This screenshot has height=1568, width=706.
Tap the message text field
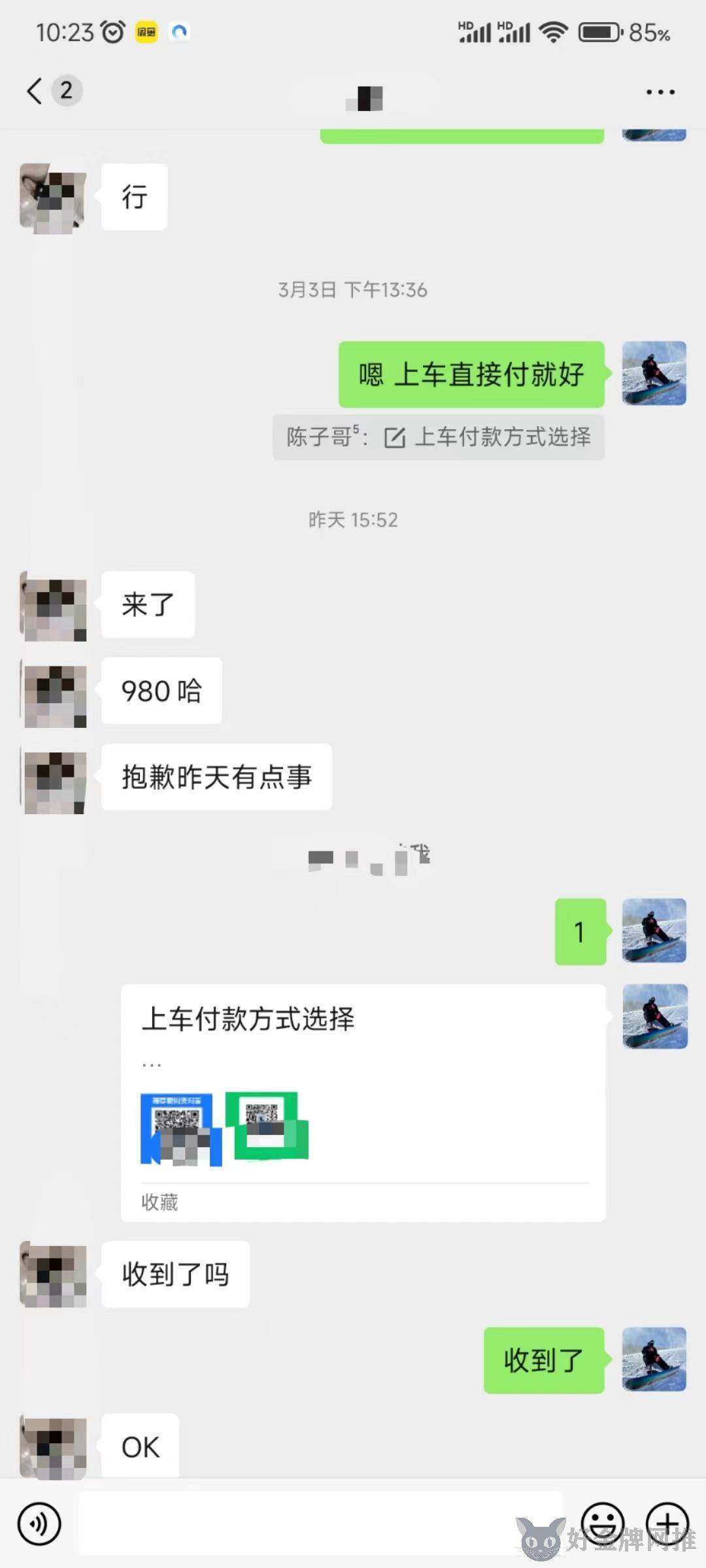[x=320, y=1524]
